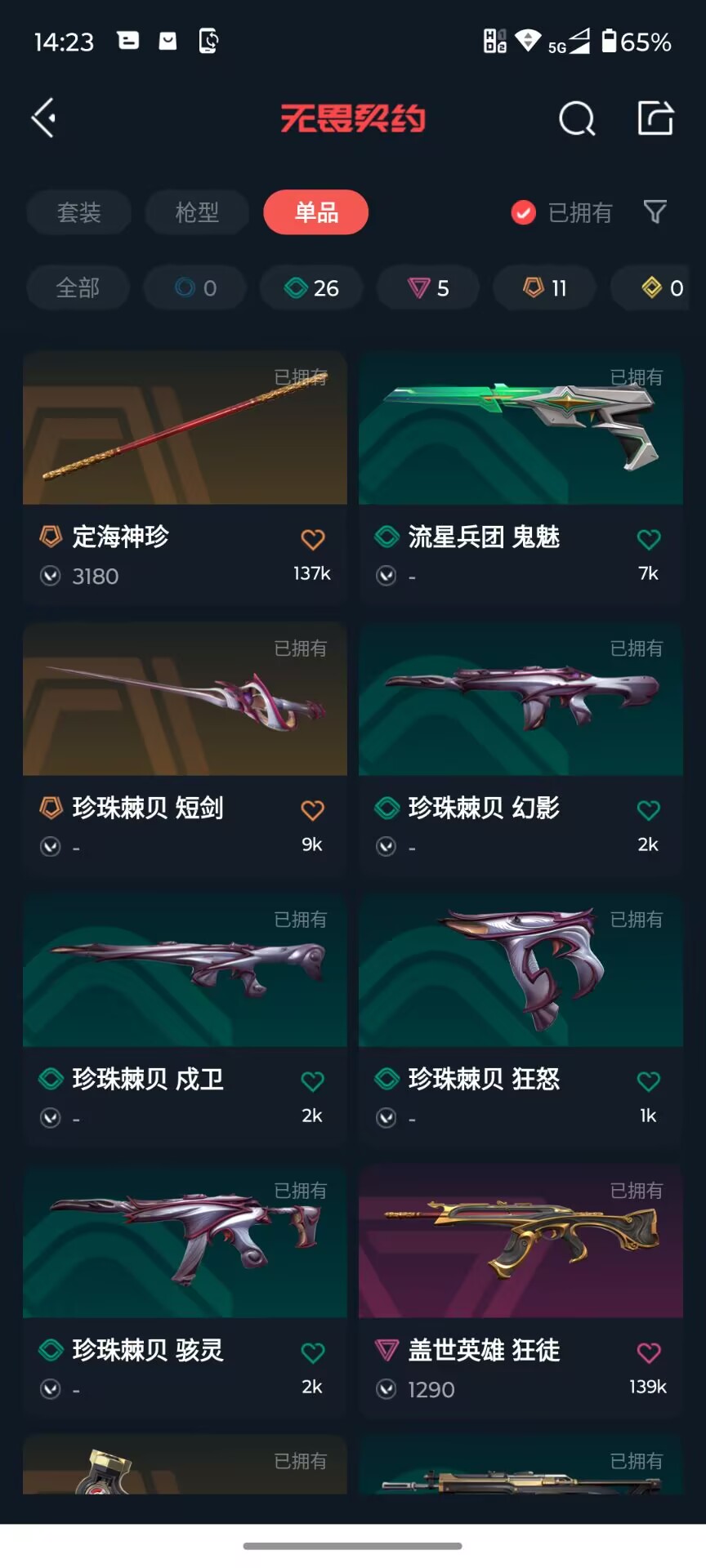Like the 盖世英雄 狂徒 item
The width and height of the screenshot is (706, 1568).
pyautogui.click(x=648, y=1352)
